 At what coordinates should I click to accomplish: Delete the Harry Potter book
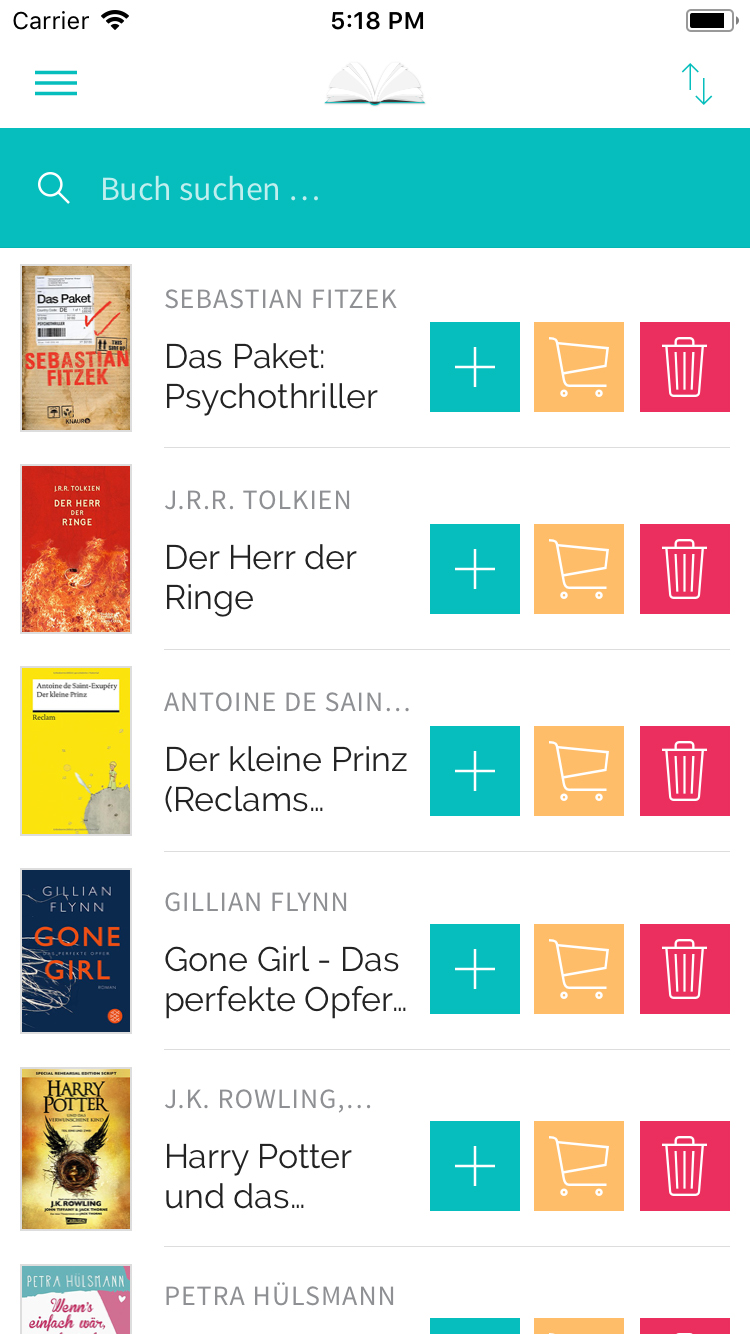pyautogui.click(x=685, y=1166)
